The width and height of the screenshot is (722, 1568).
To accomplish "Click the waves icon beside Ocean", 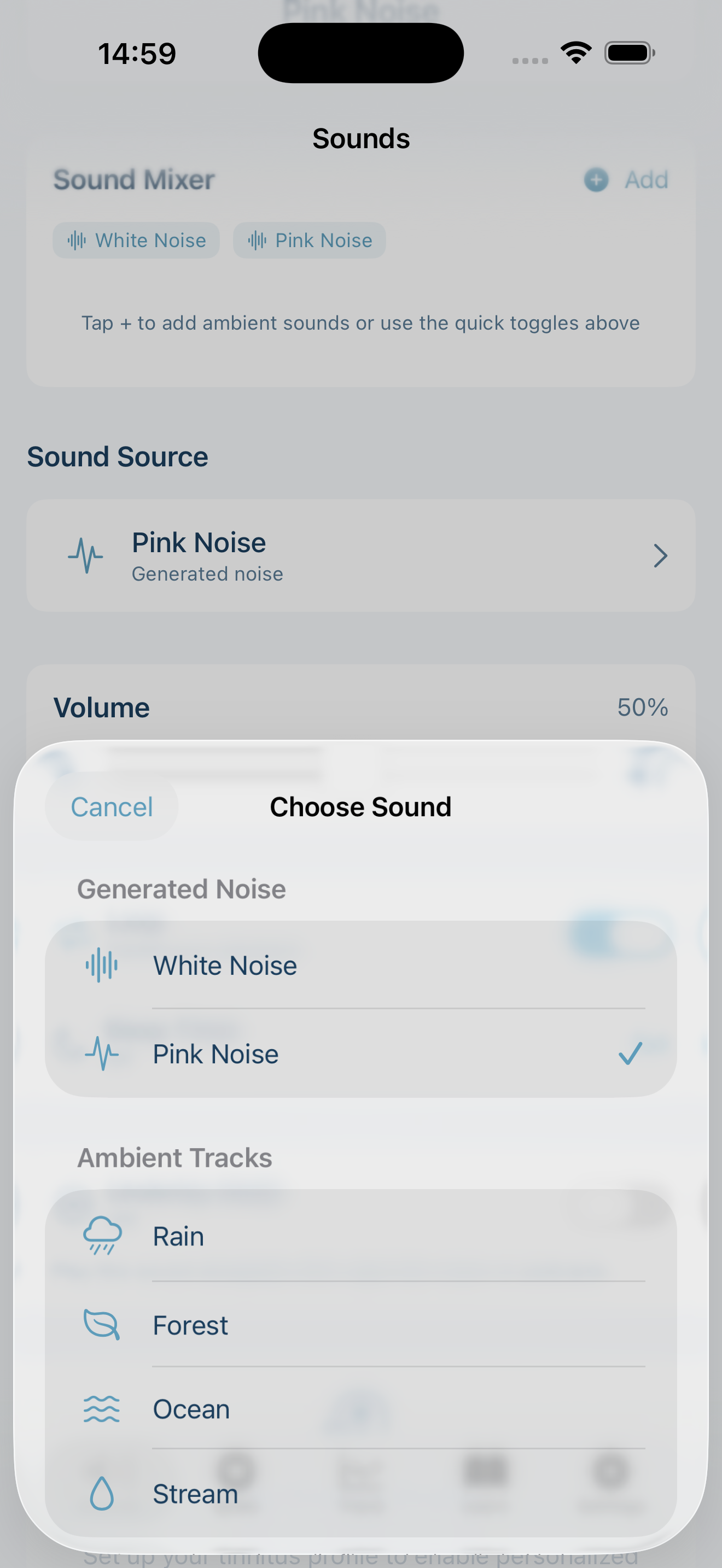I will point(102,1408).
